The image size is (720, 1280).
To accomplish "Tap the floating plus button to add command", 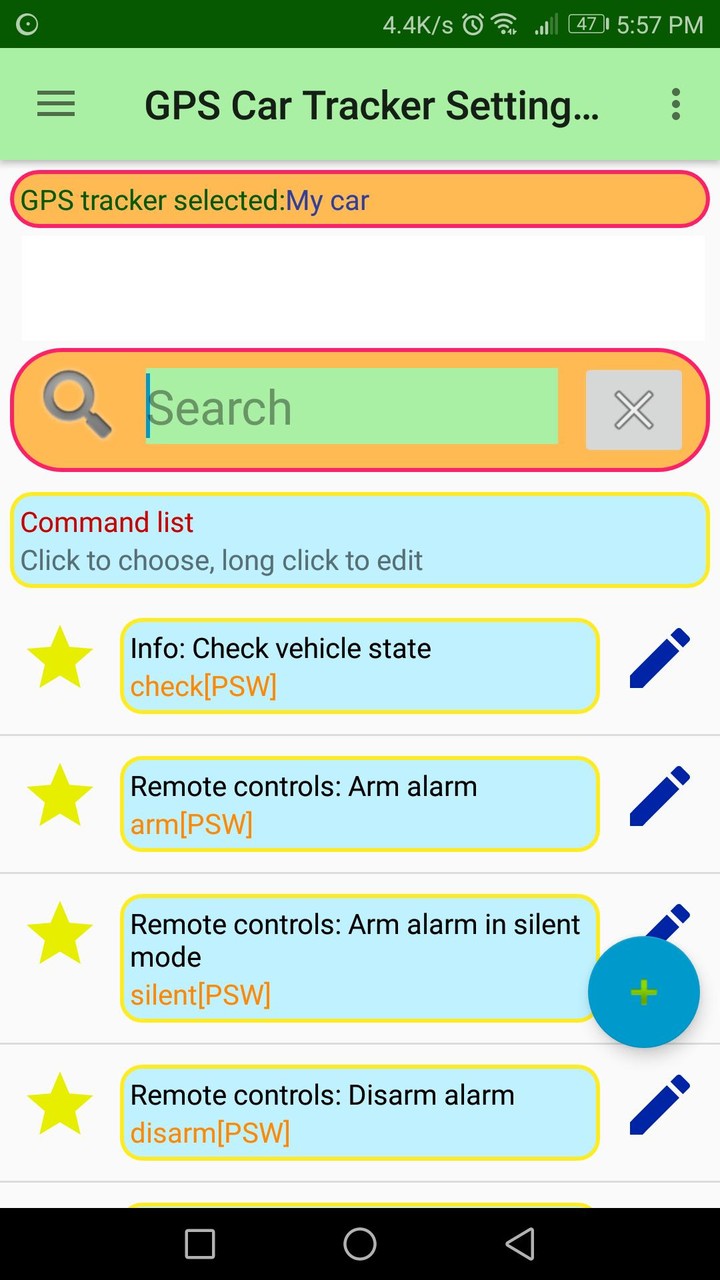I will click(643, 991).
